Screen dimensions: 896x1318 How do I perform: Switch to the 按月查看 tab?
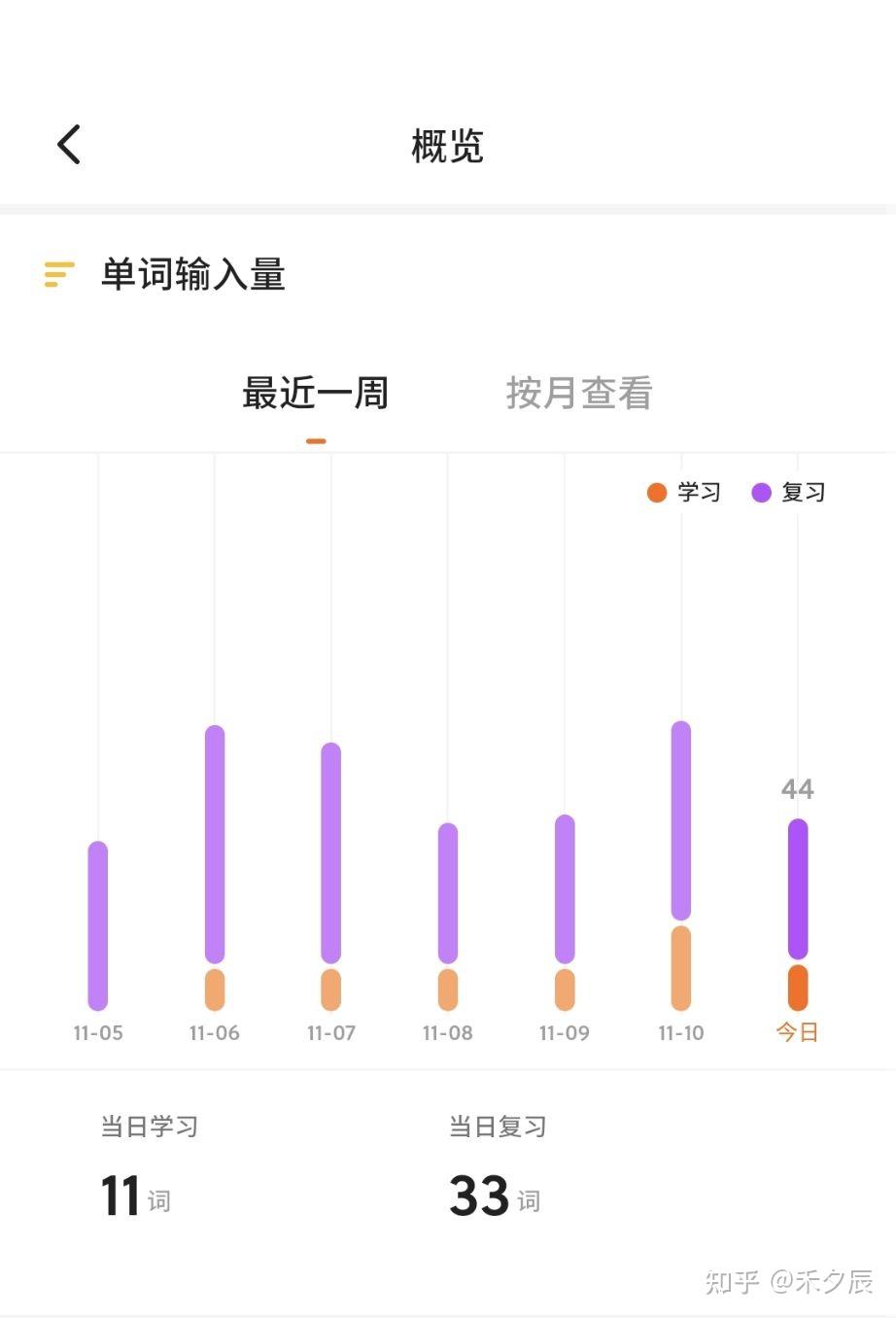[x=579, y=393]
